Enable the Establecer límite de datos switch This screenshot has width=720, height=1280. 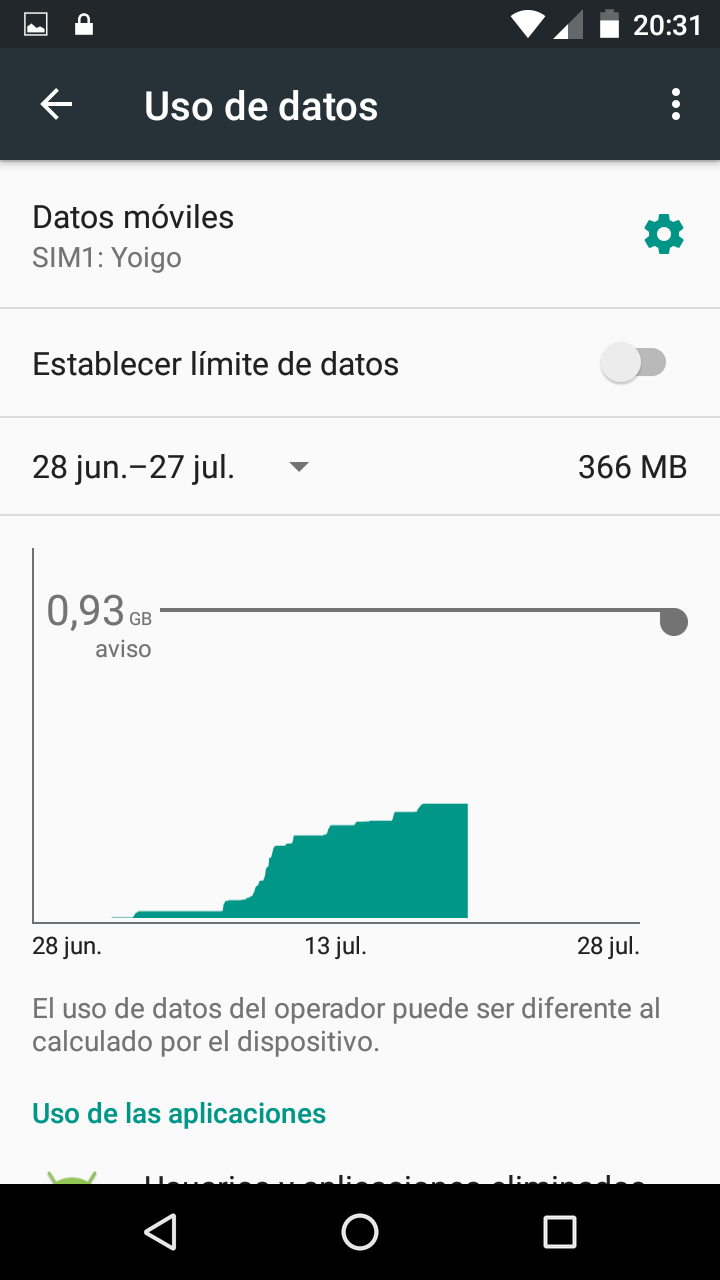click(x=634, y=363)
